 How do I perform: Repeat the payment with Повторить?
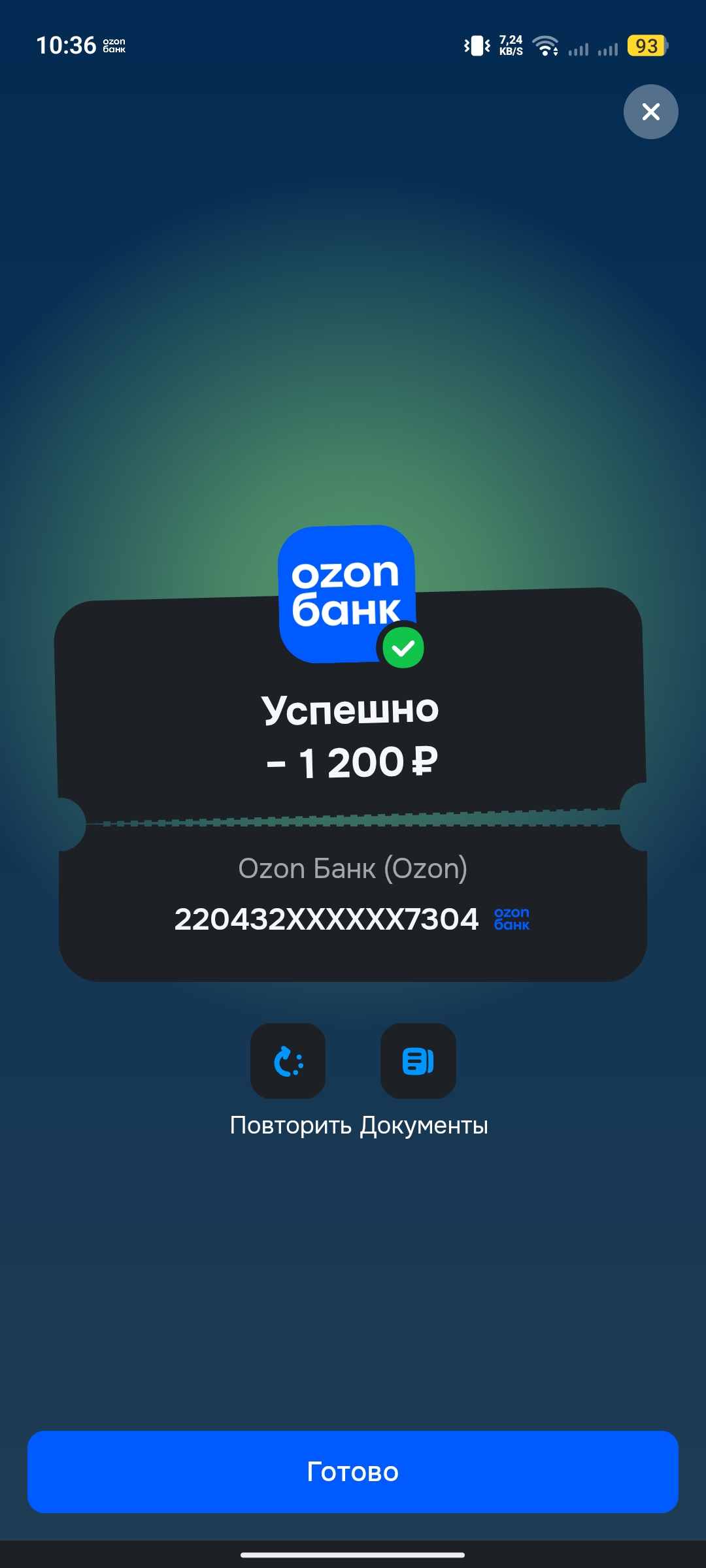288,1061
